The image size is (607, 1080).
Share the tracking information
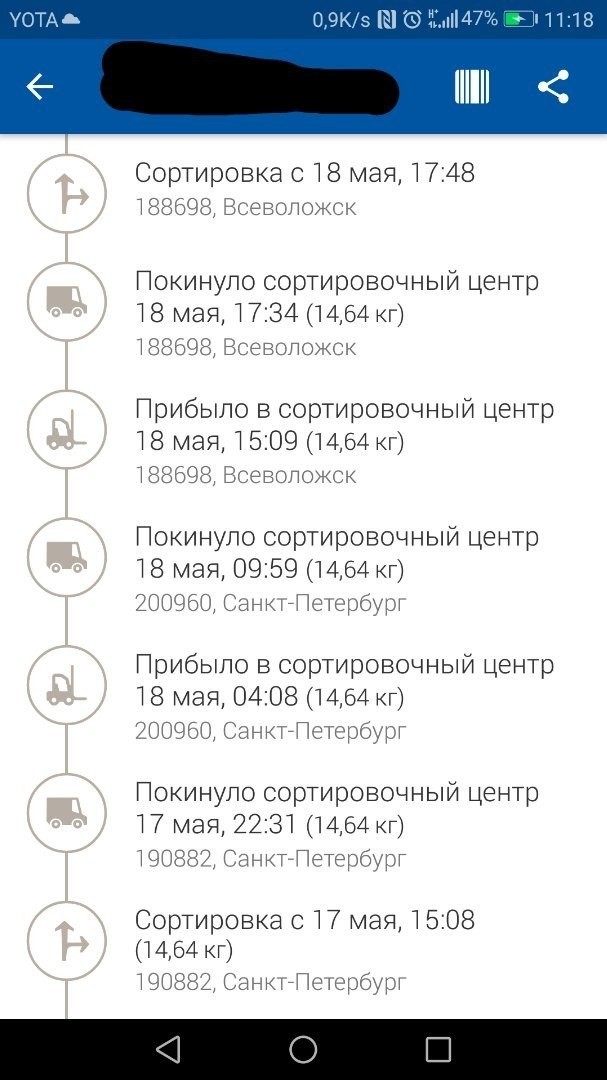(553, 87)
